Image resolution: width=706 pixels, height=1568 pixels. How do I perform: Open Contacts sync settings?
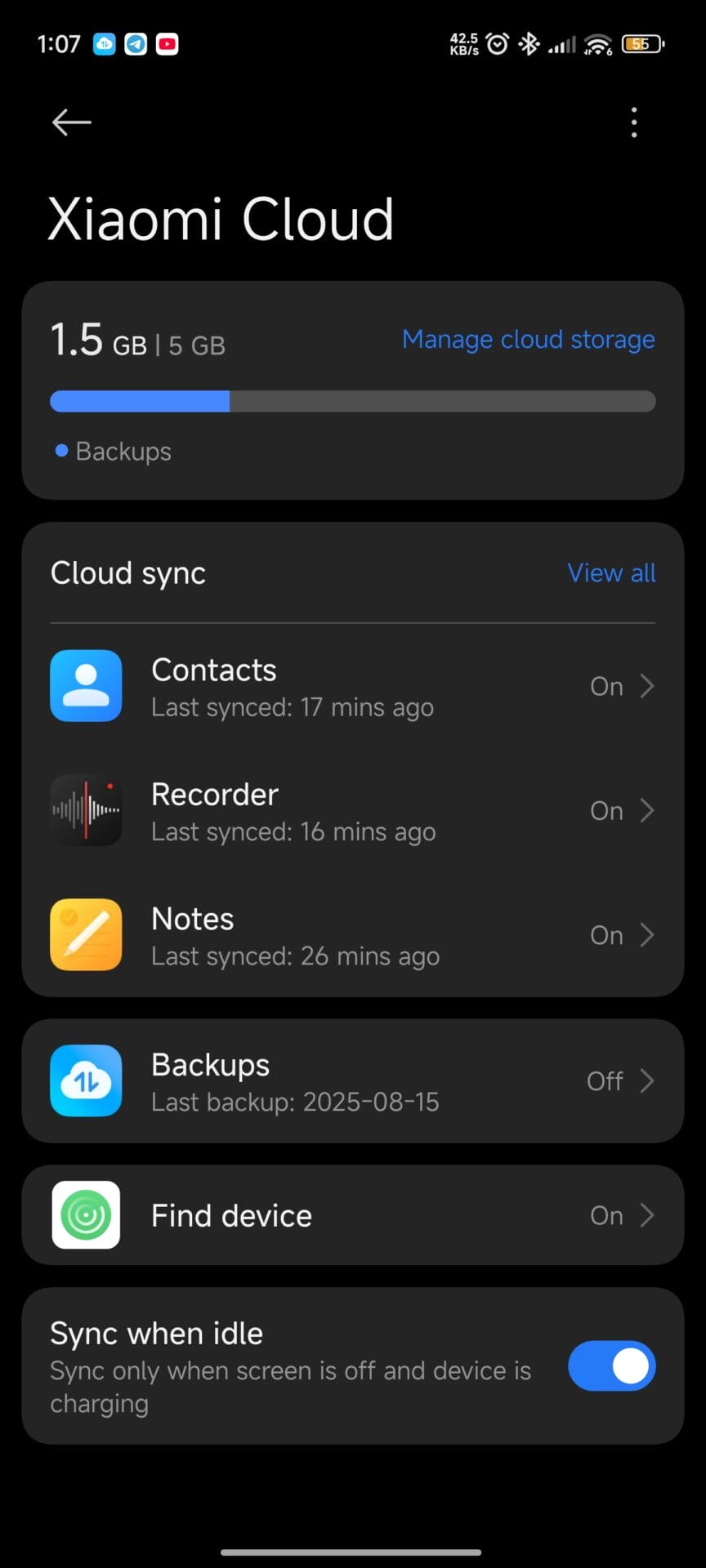pyautogui.click(x=353, y=687)
